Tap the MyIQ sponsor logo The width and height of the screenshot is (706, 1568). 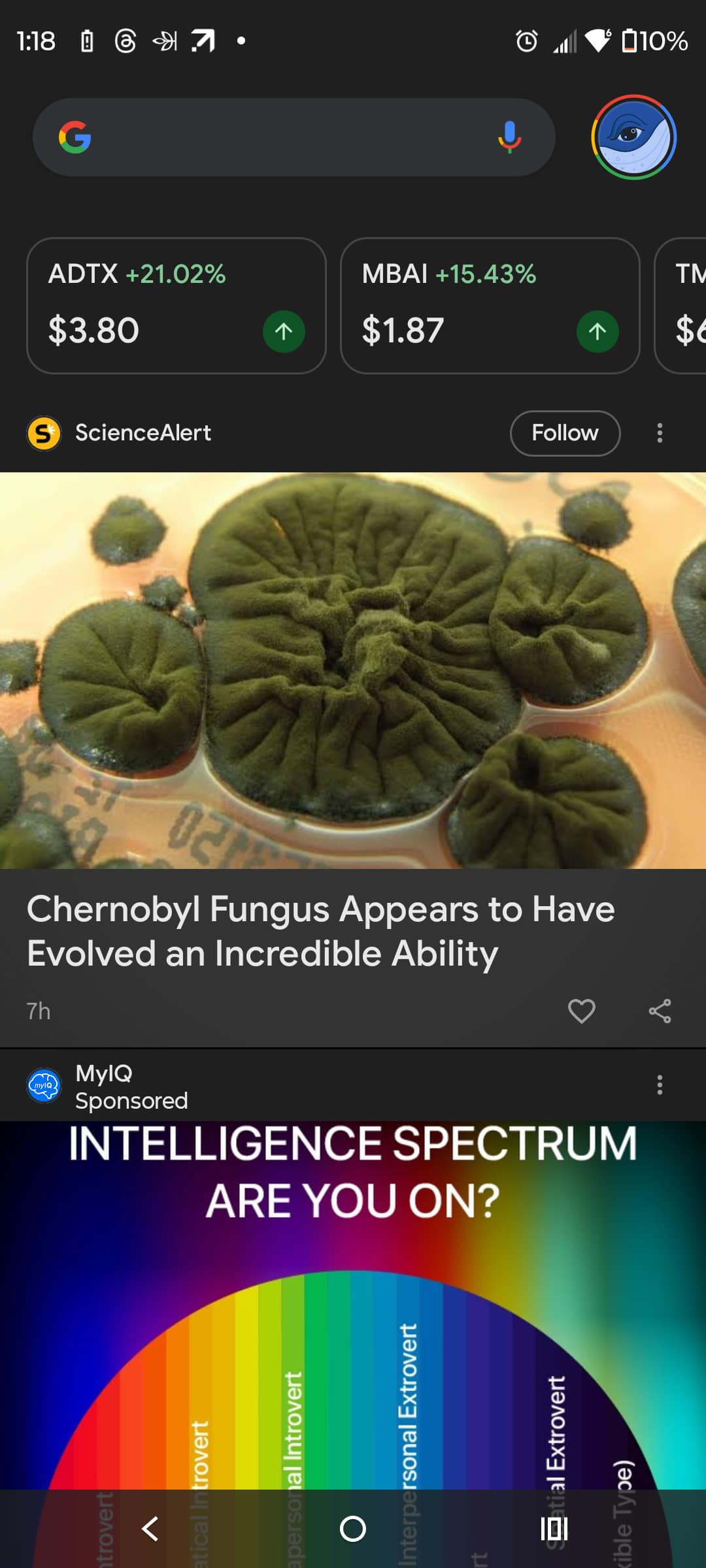42,1085
